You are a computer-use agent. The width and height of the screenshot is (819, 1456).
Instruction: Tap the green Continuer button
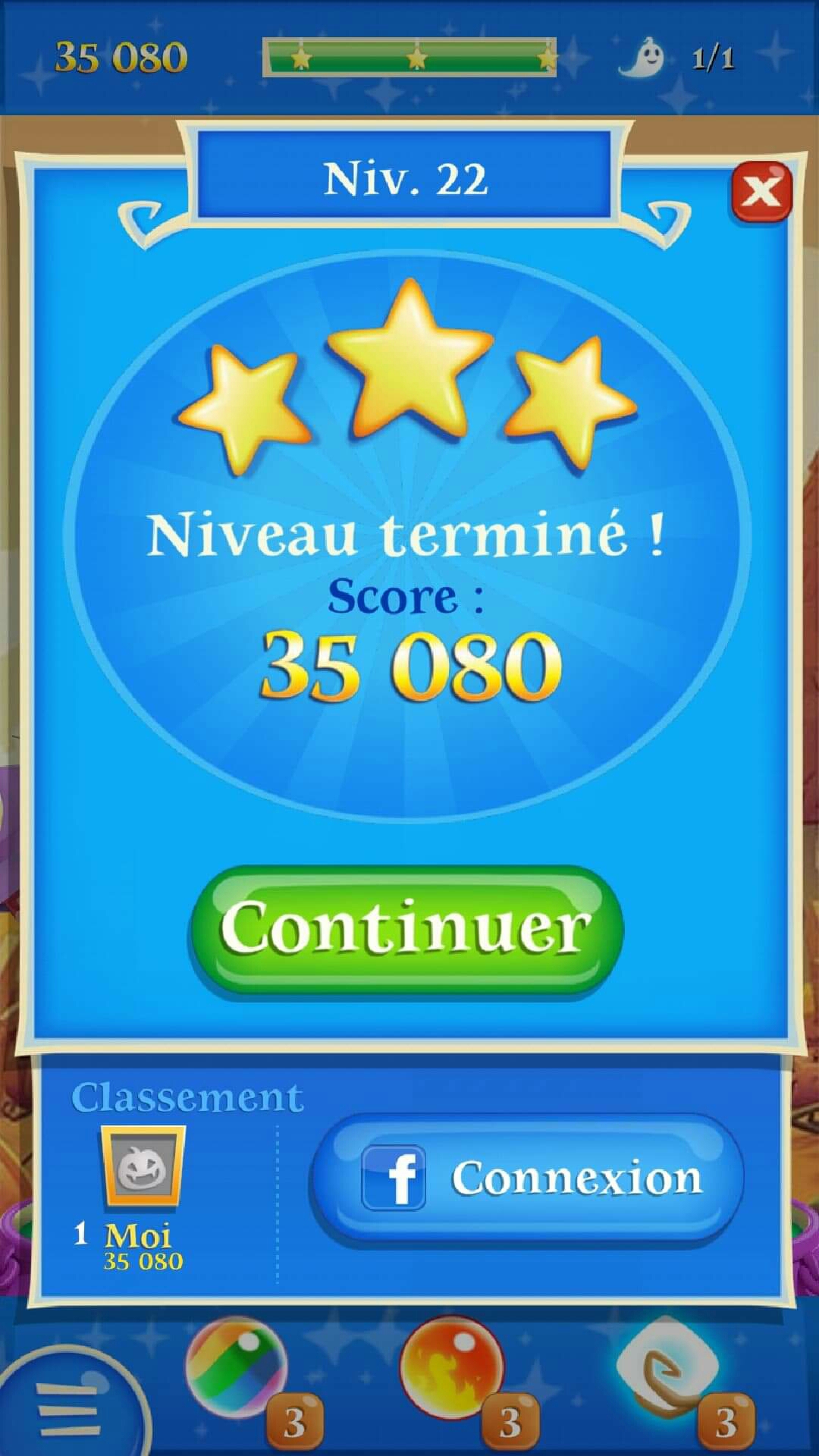click(x=406, y=930)
